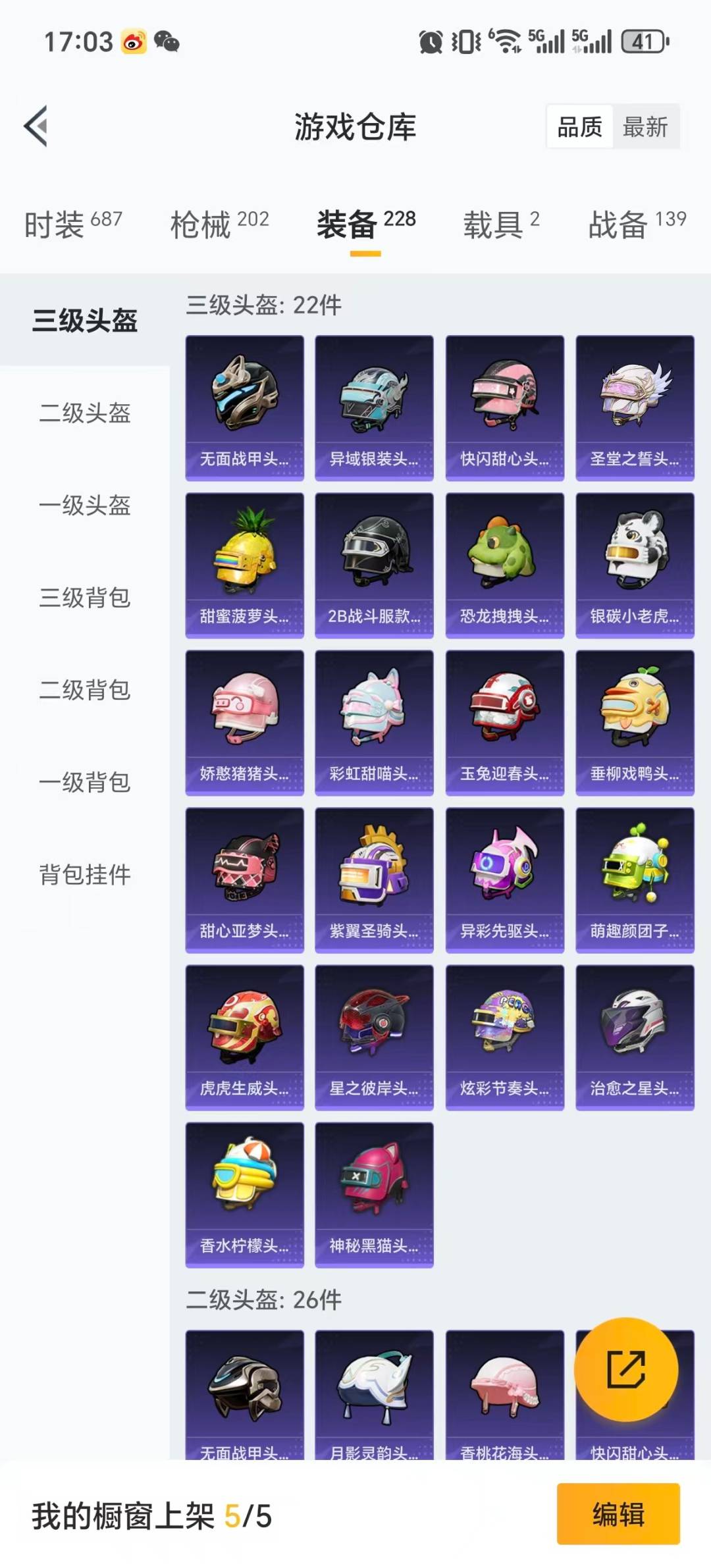Open the yellow share/export floating button
Image resolution: width=711 pixels, height=1568 pixels.
(627, 1369)
